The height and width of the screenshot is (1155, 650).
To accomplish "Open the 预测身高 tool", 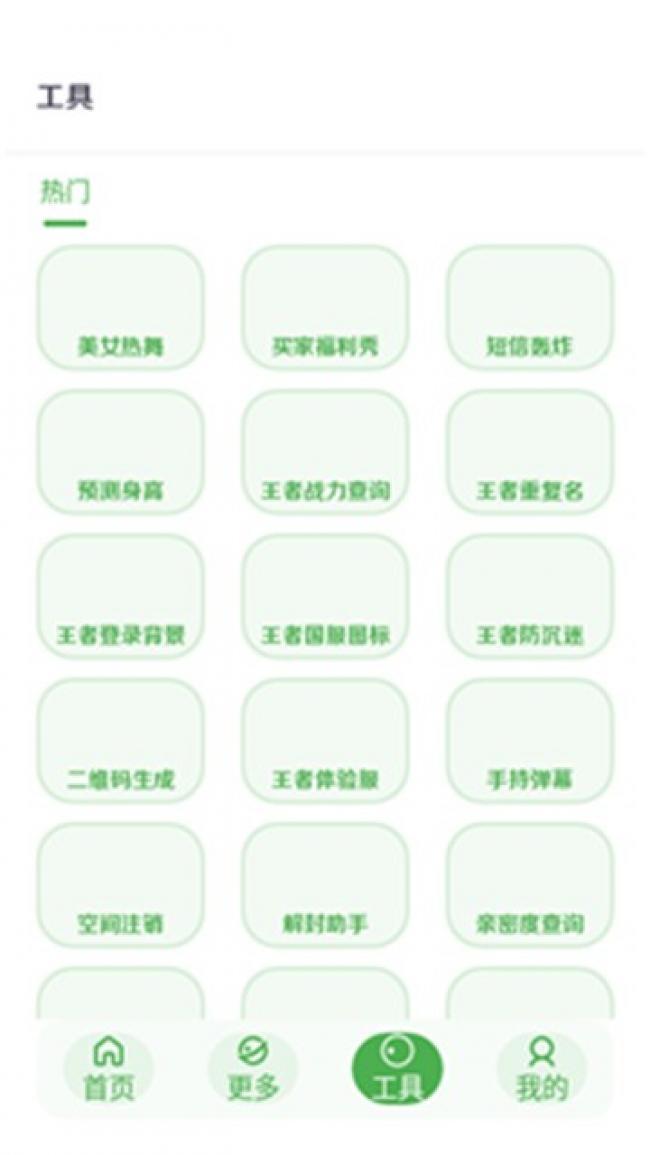I will [120, 452].
